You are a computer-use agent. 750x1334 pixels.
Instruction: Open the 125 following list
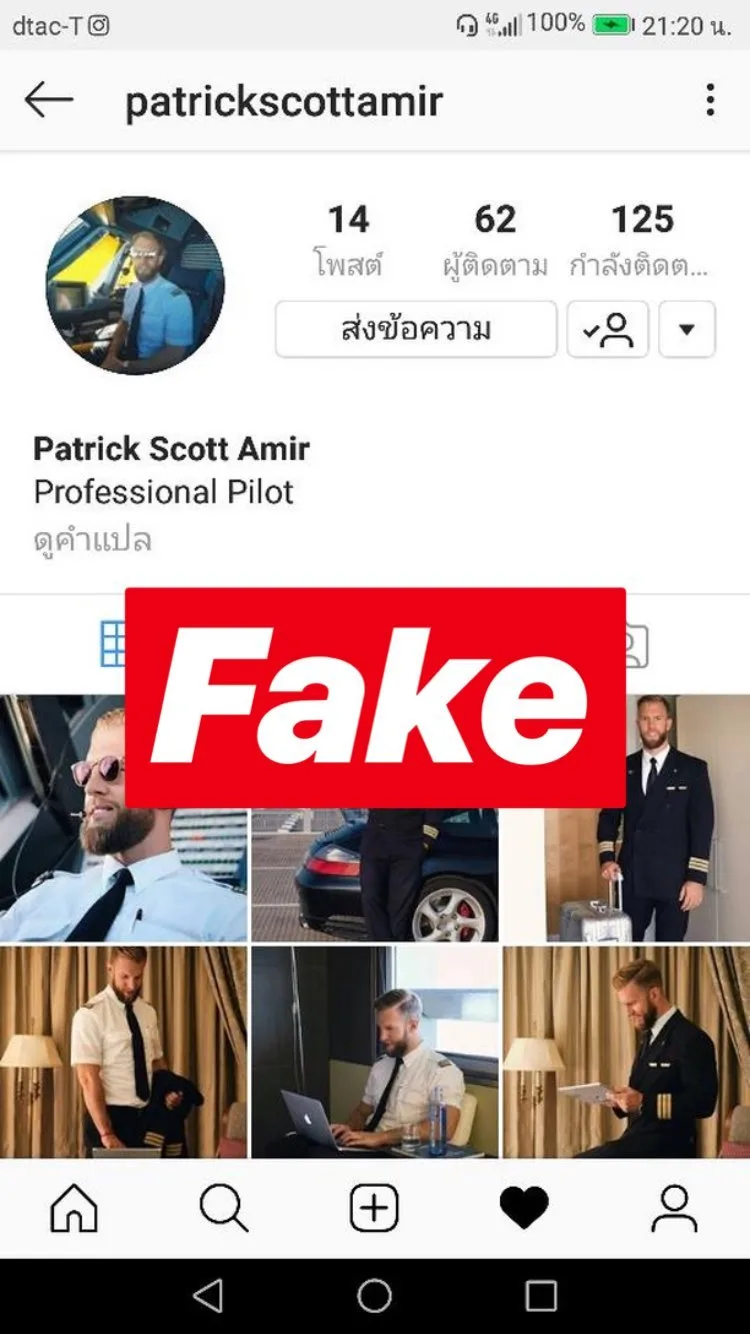tap(640, 240)
